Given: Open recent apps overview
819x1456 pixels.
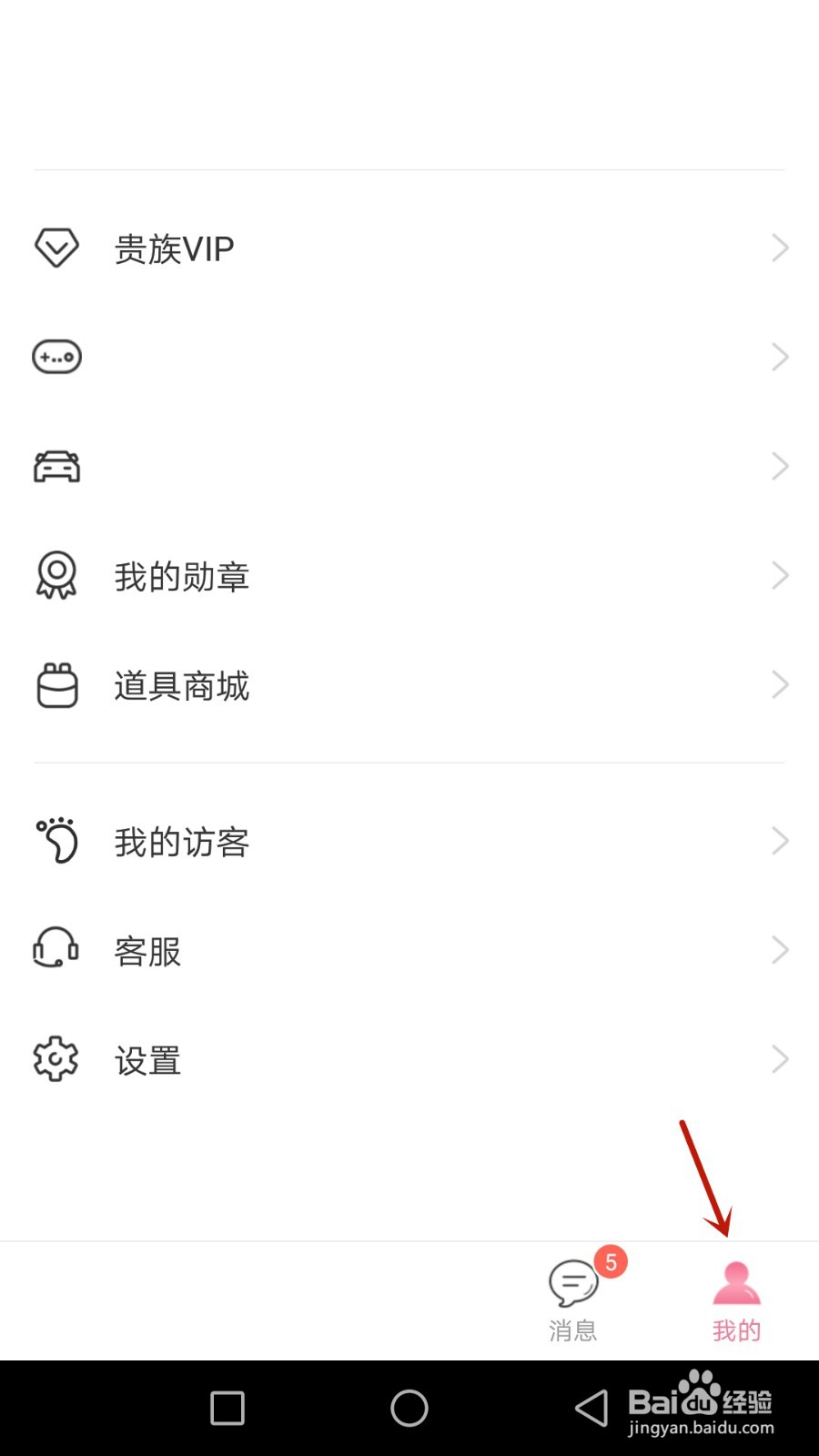Looking at the screenshot, I should click(227, 1409).
